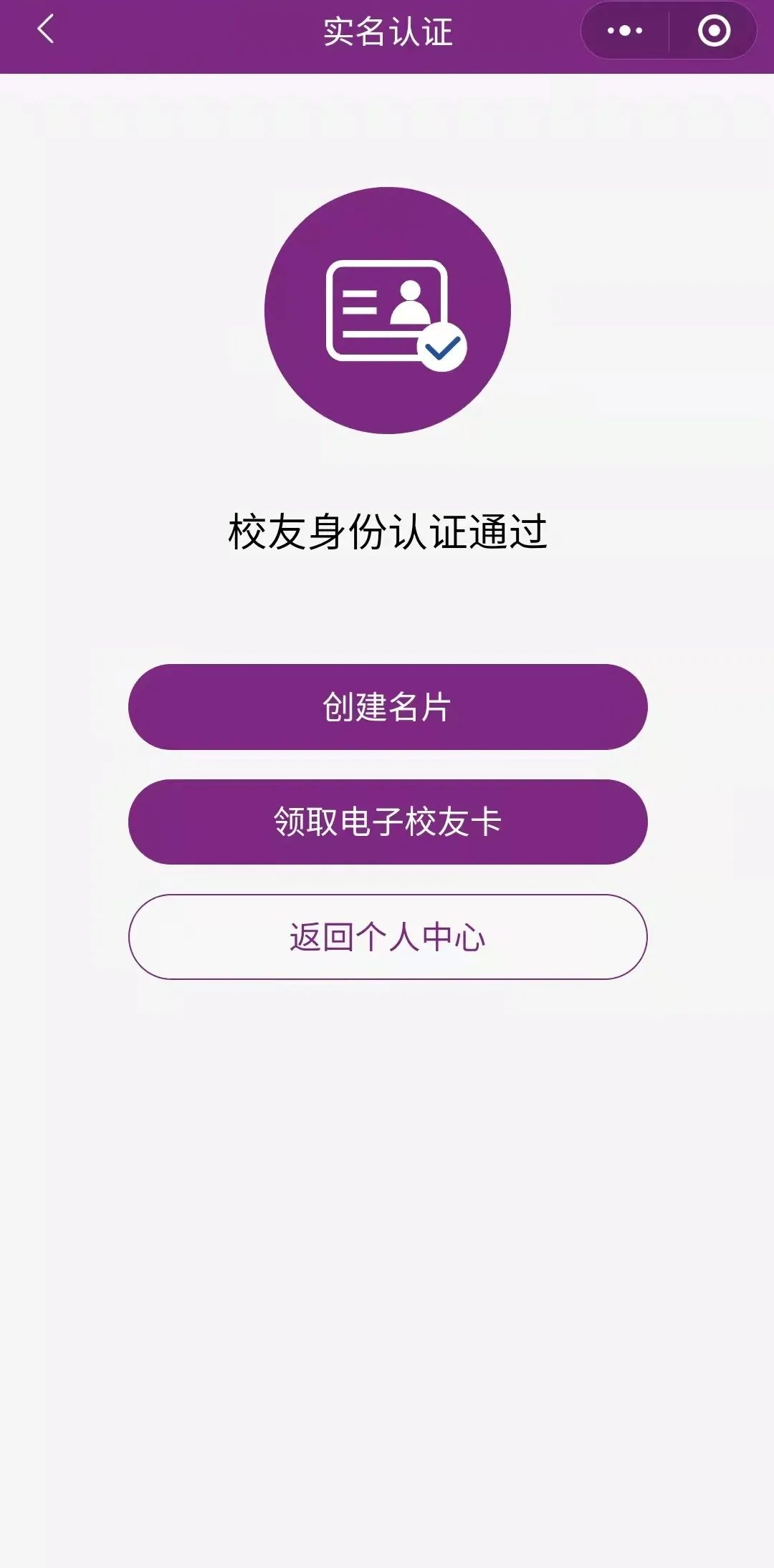Close the mini program with the circle icon

714,31
